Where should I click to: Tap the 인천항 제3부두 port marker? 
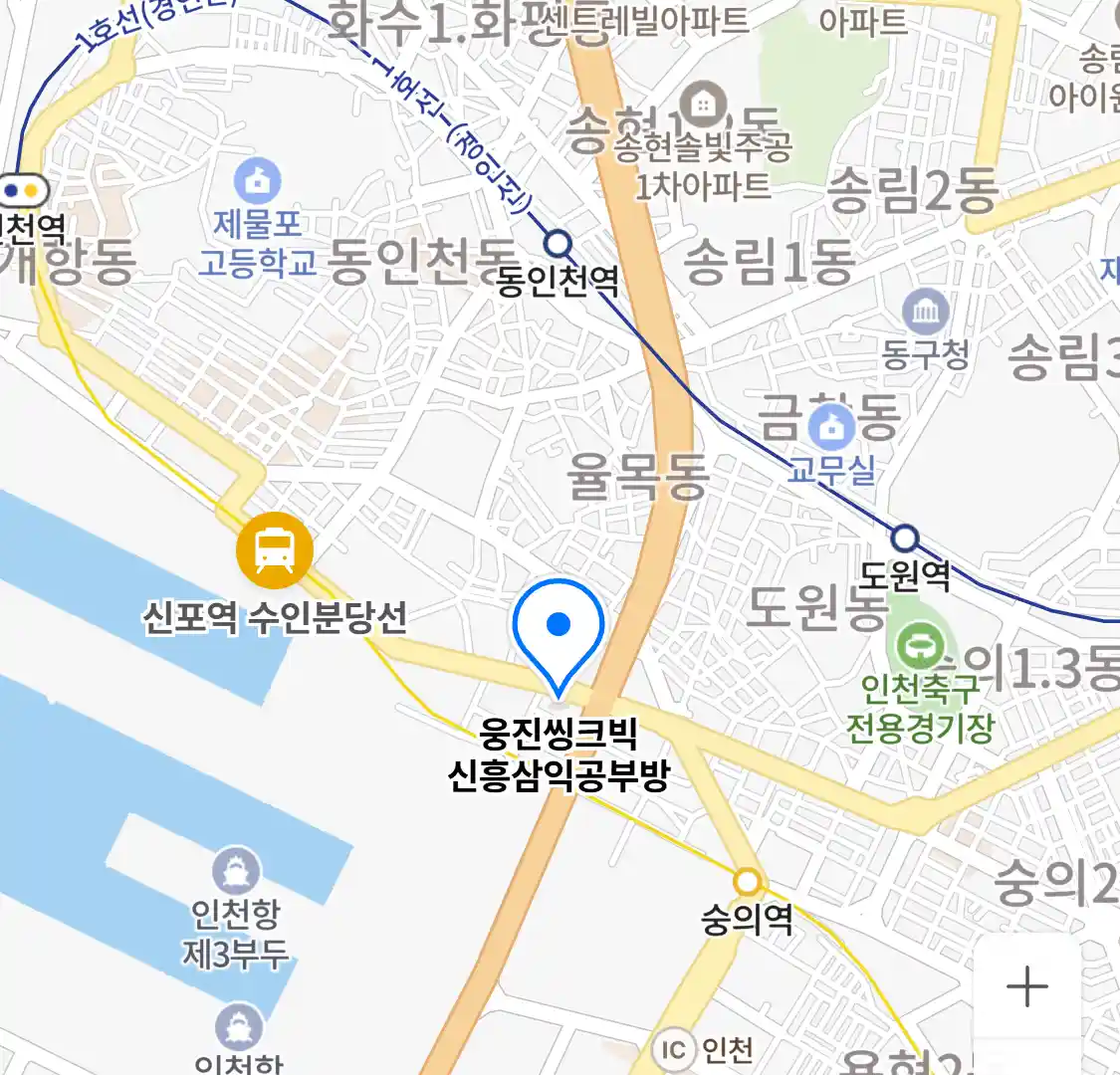pos(237,872)
